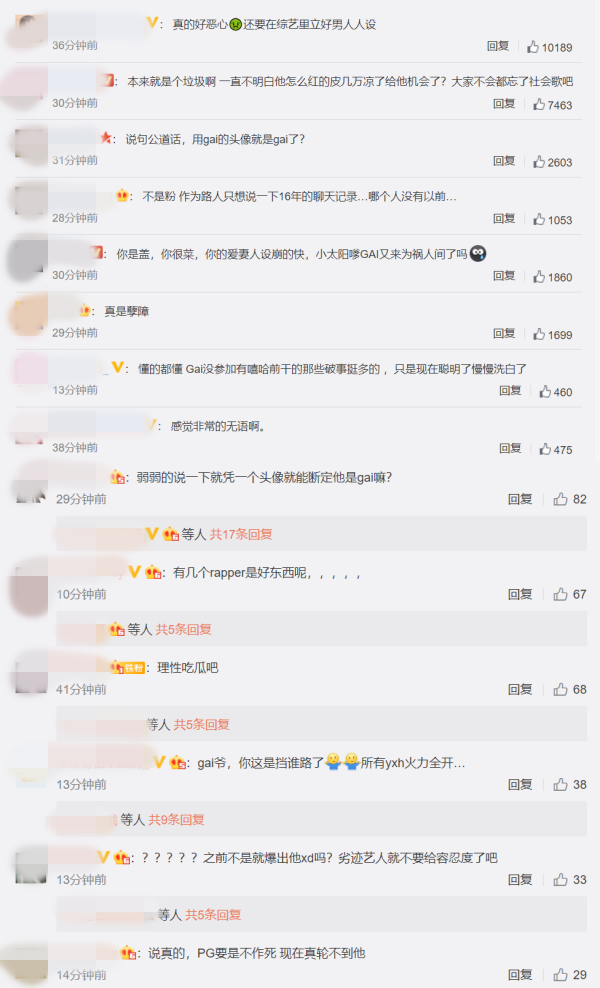Reply to the comment mentioning PG
Viewport: 600px width, 988px height.
click(520, 975)
